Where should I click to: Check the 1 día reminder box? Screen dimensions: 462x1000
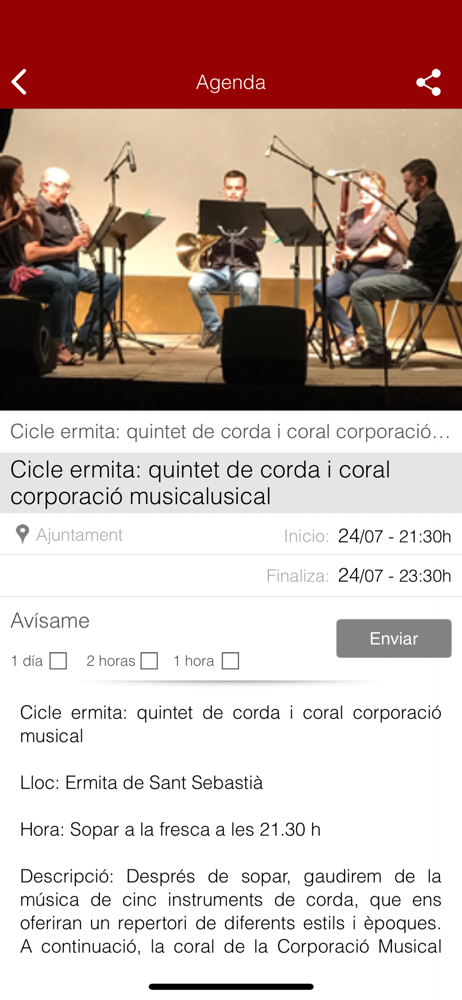pyautogui.click(x=58, y=661)
